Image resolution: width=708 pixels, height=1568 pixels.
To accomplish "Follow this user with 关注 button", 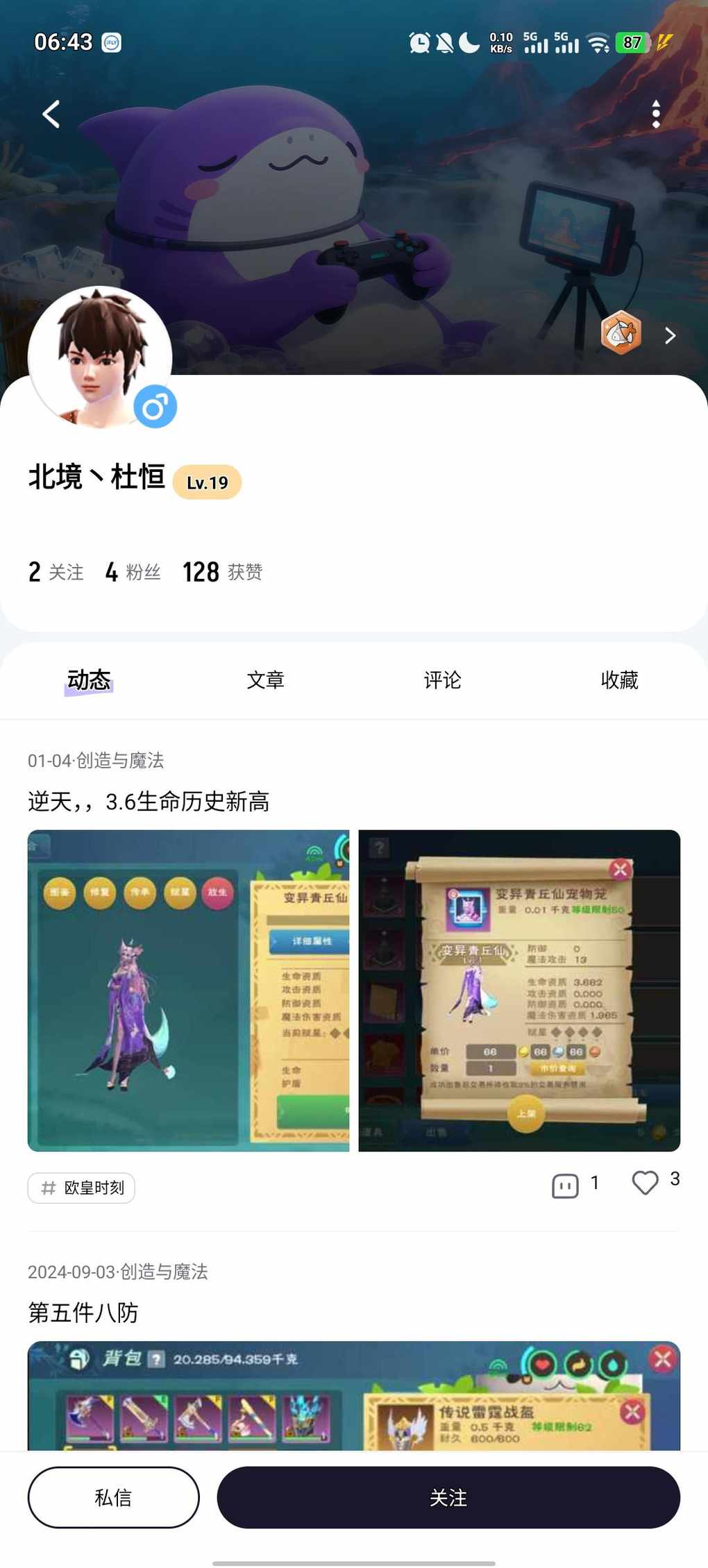I will click(448, 1497).
